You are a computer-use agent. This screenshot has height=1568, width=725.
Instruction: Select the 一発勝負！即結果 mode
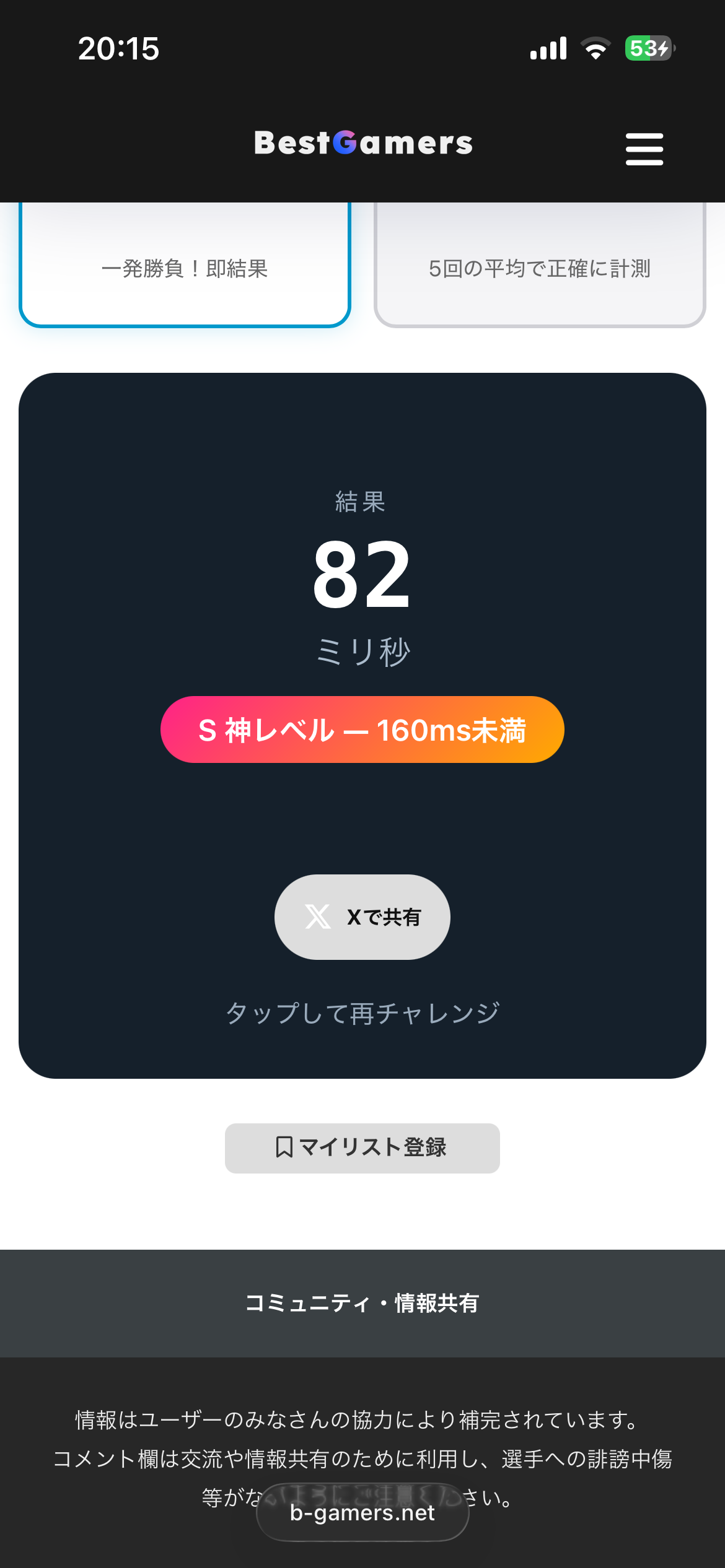point(185,269)
